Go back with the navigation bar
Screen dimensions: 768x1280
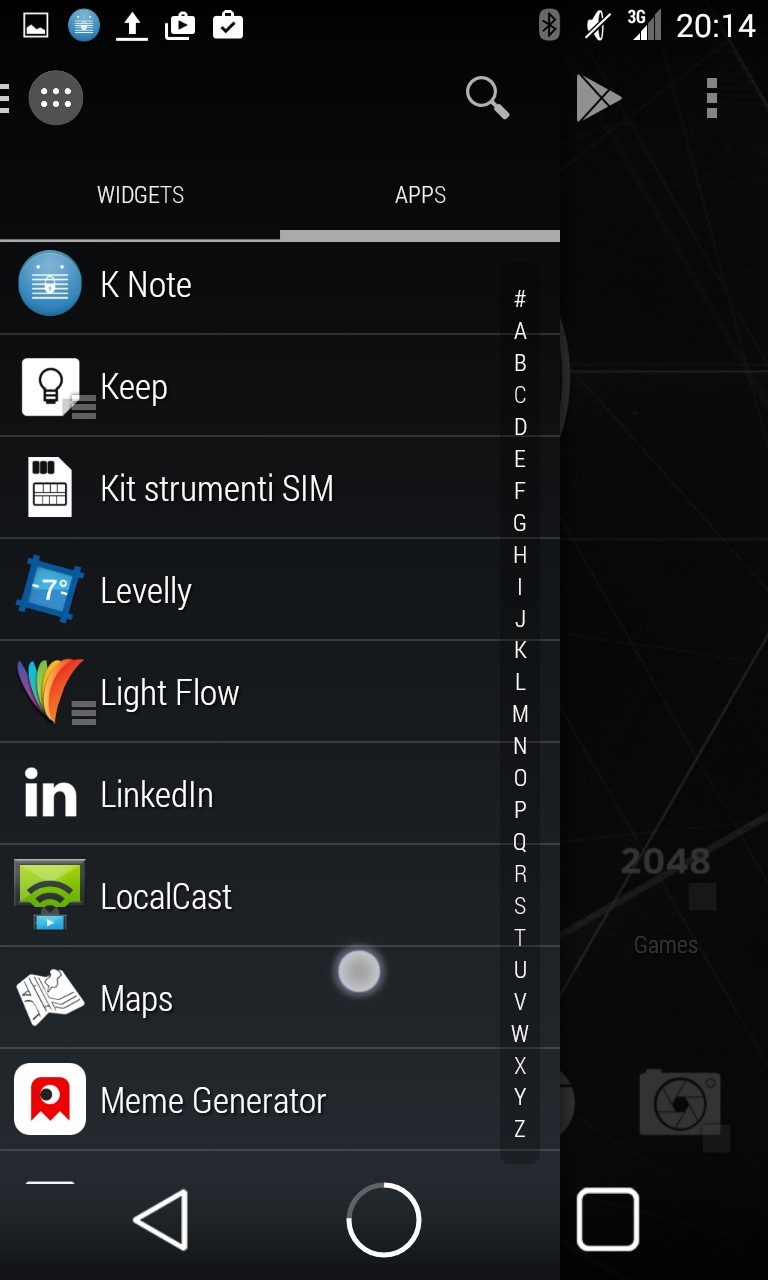161,1219
